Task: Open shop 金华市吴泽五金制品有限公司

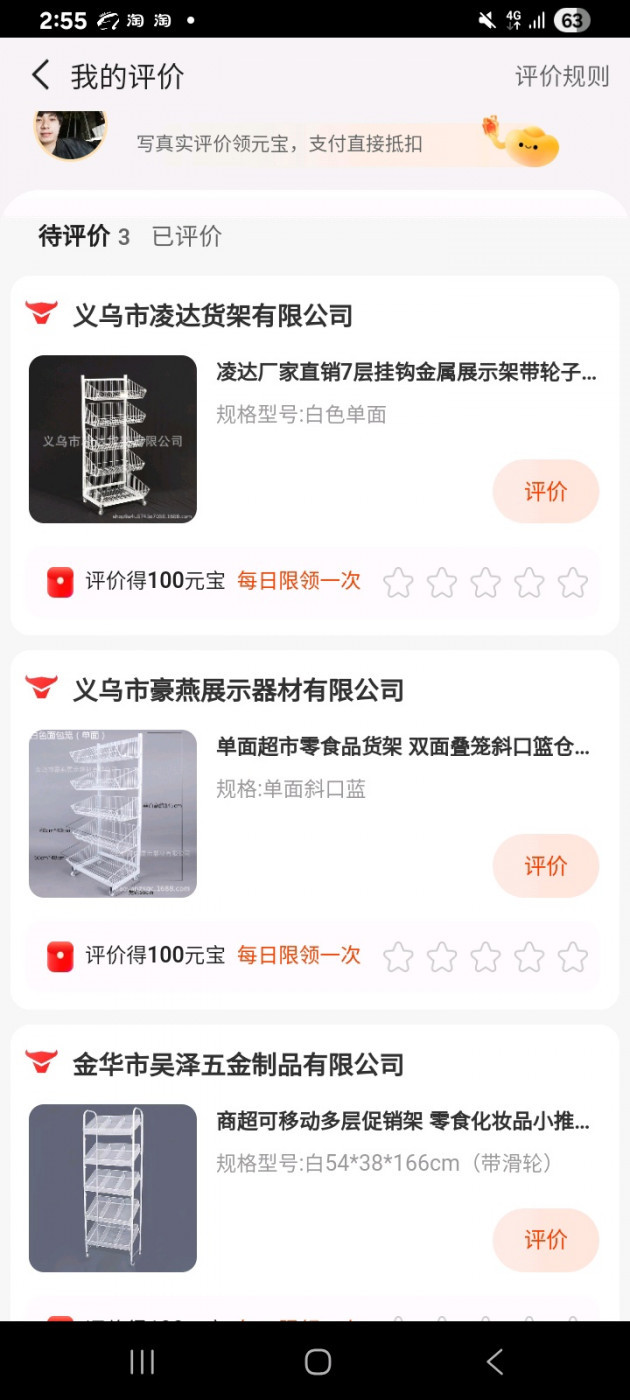Action: point(238,1065)
